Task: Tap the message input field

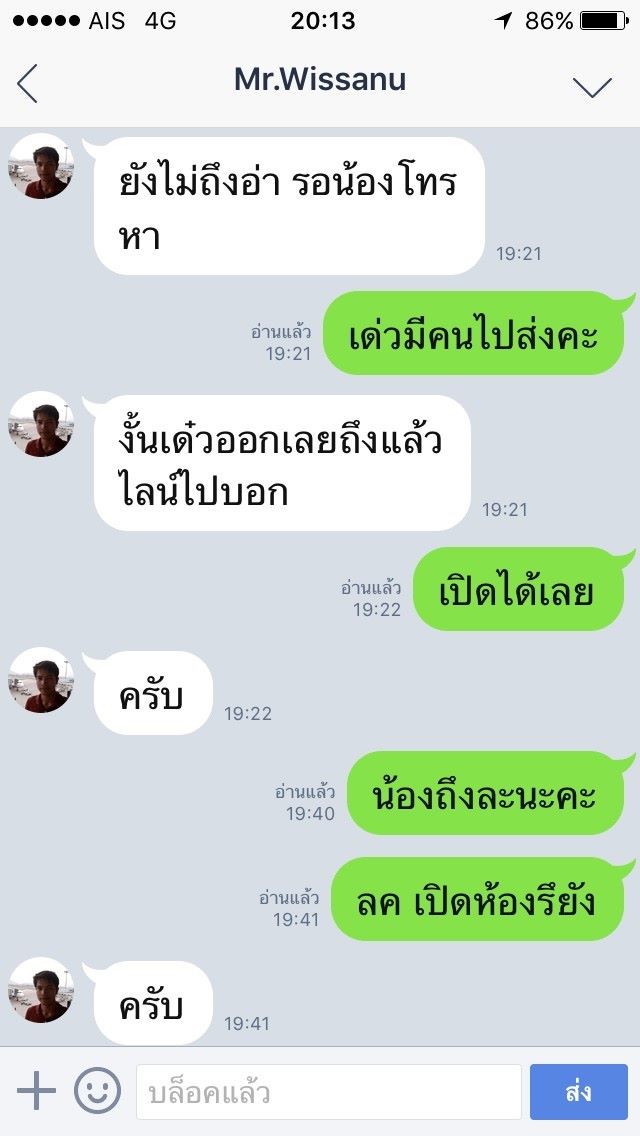Action: (x=328, y=1092)
